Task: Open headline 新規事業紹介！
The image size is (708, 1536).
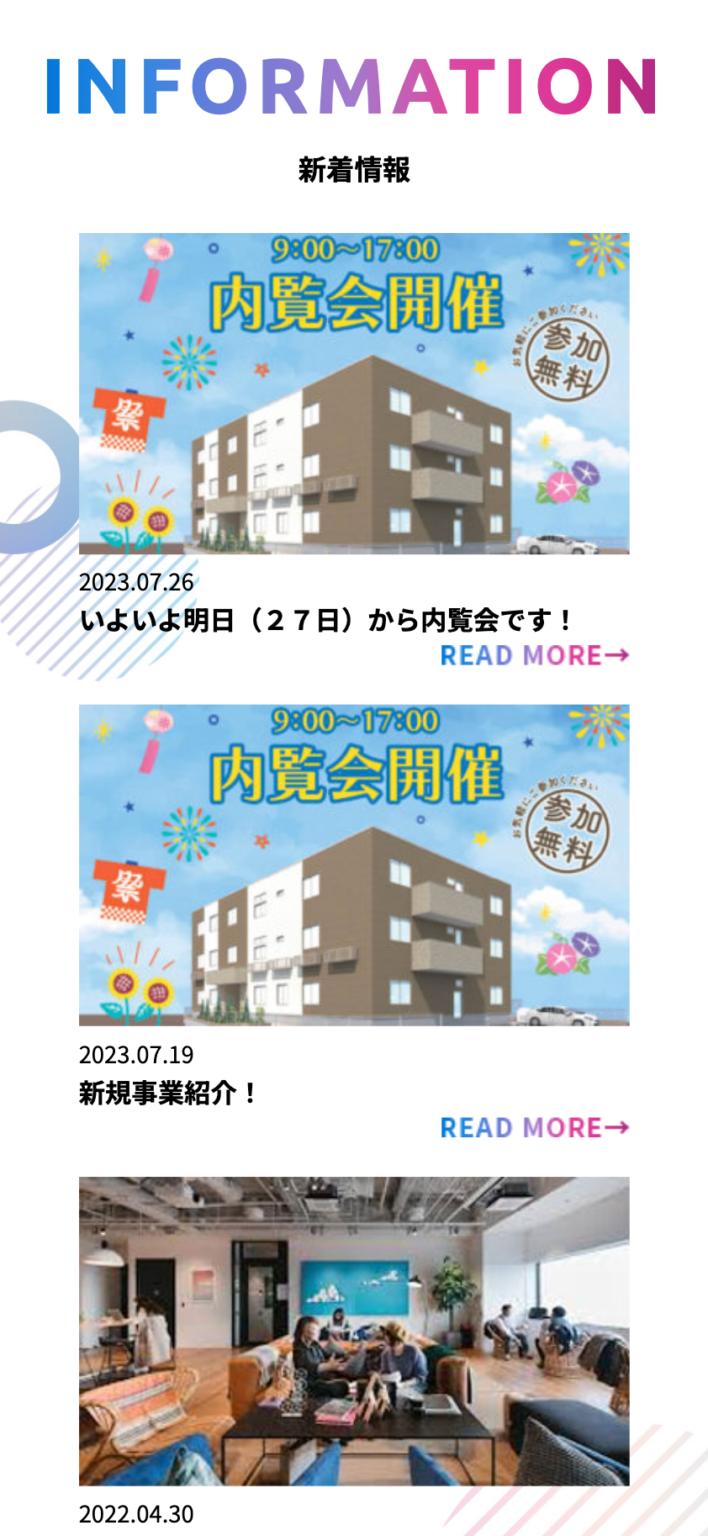Action: click(169, 1093)
